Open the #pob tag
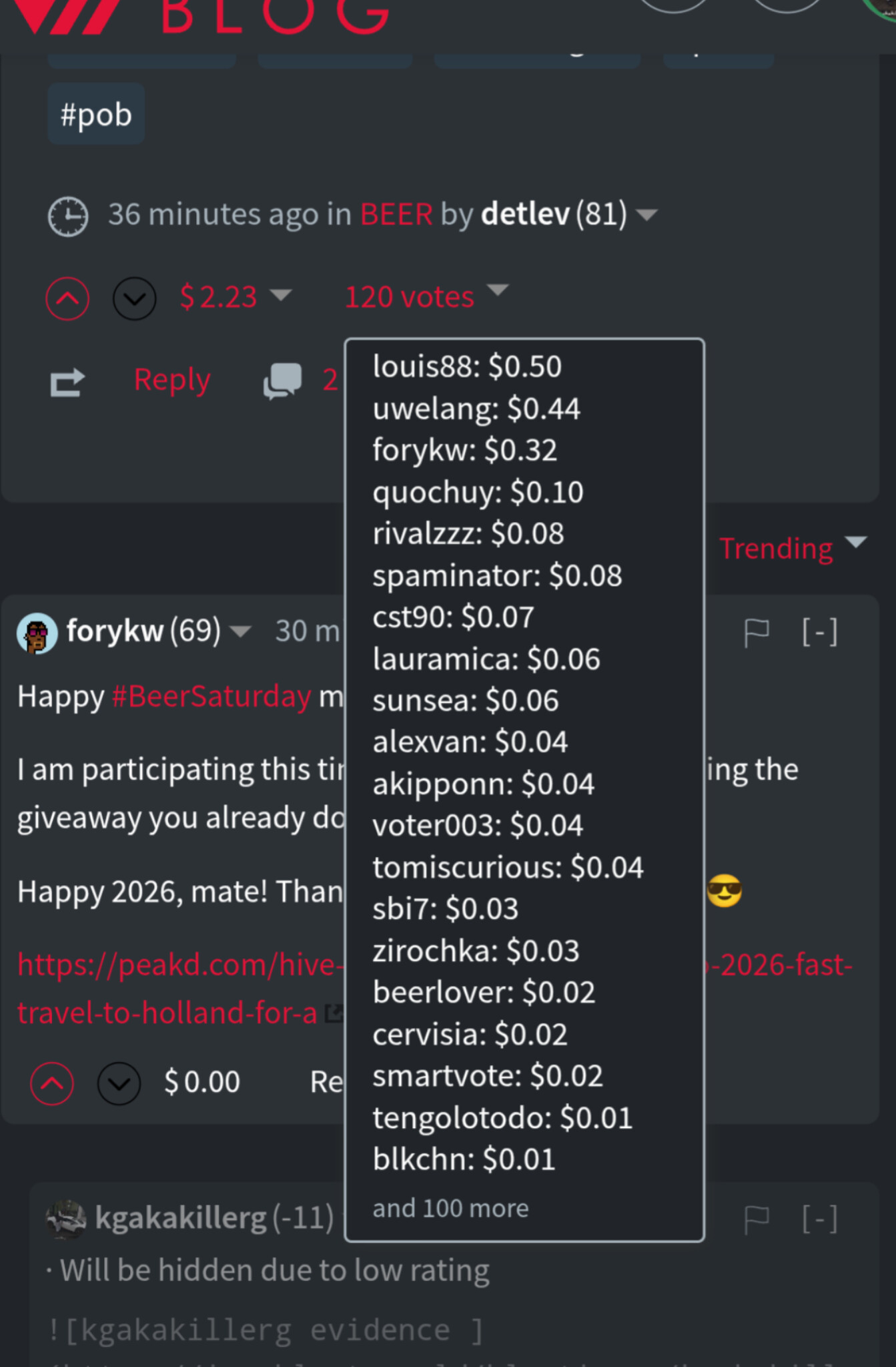 (x=96, y=114)
